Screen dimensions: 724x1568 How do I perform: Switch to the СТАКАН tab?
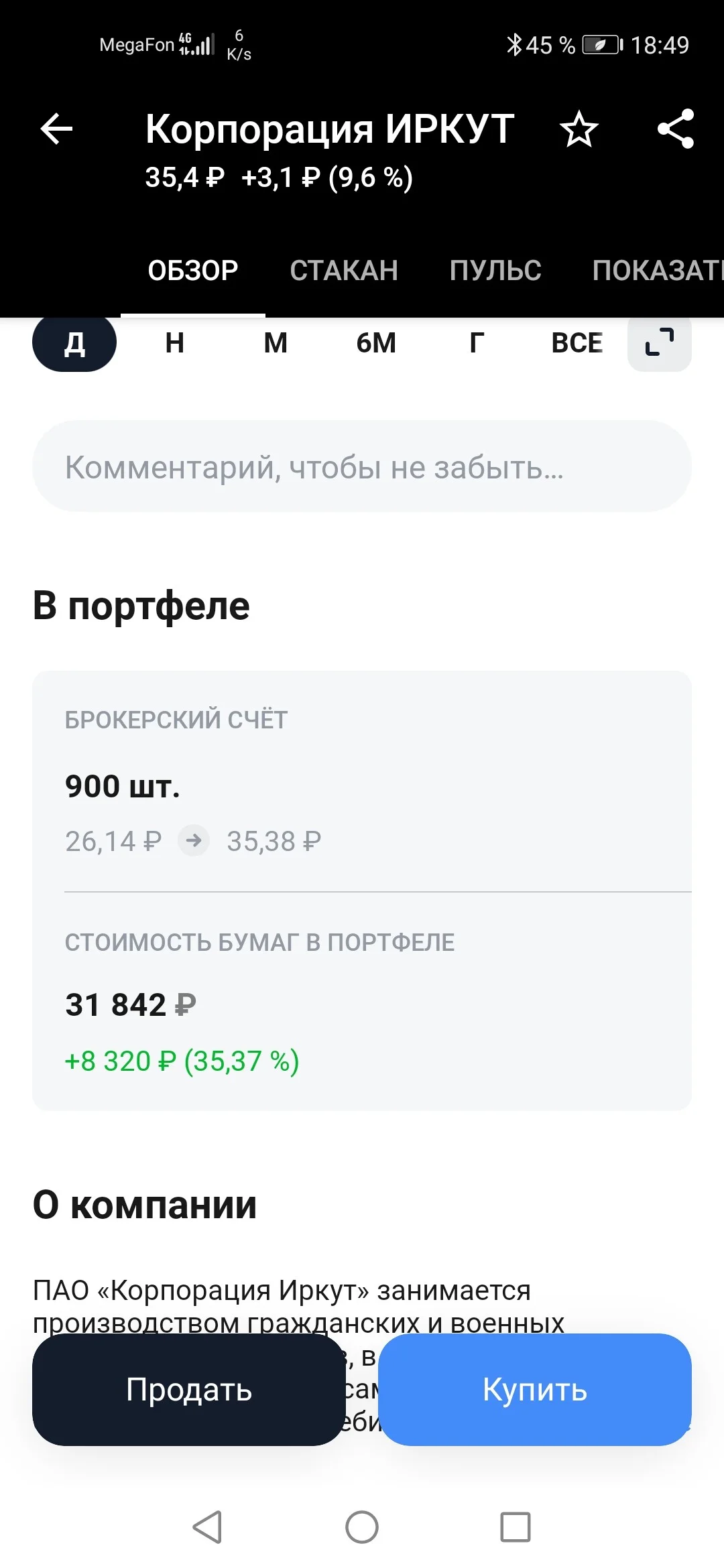[344, 271]
